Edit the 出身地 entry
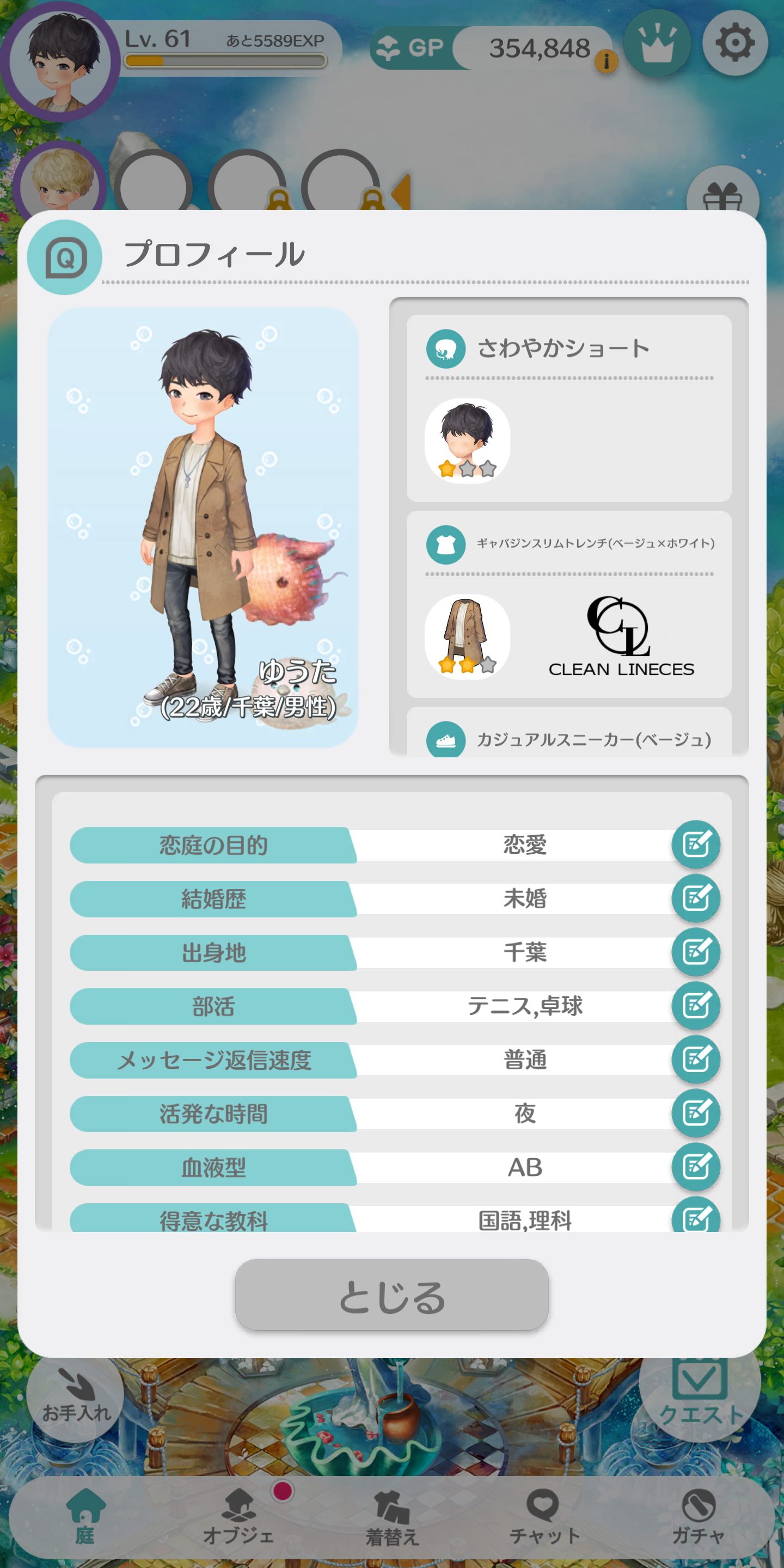The width and height of the screenshot is (784, 1568). [x=696, y=952]
